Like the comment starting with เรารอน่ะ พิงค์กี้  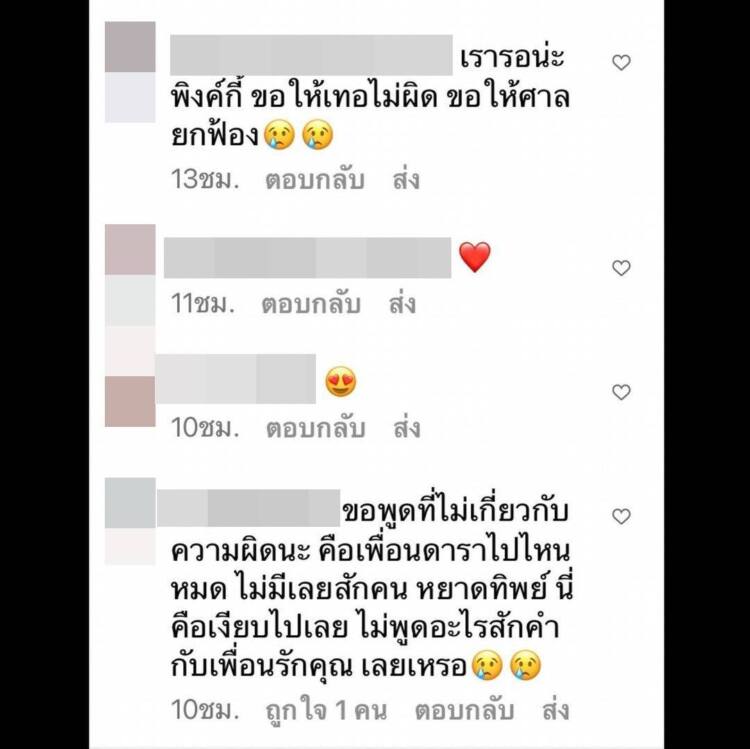pyautogui.click(x=621, y=63)
